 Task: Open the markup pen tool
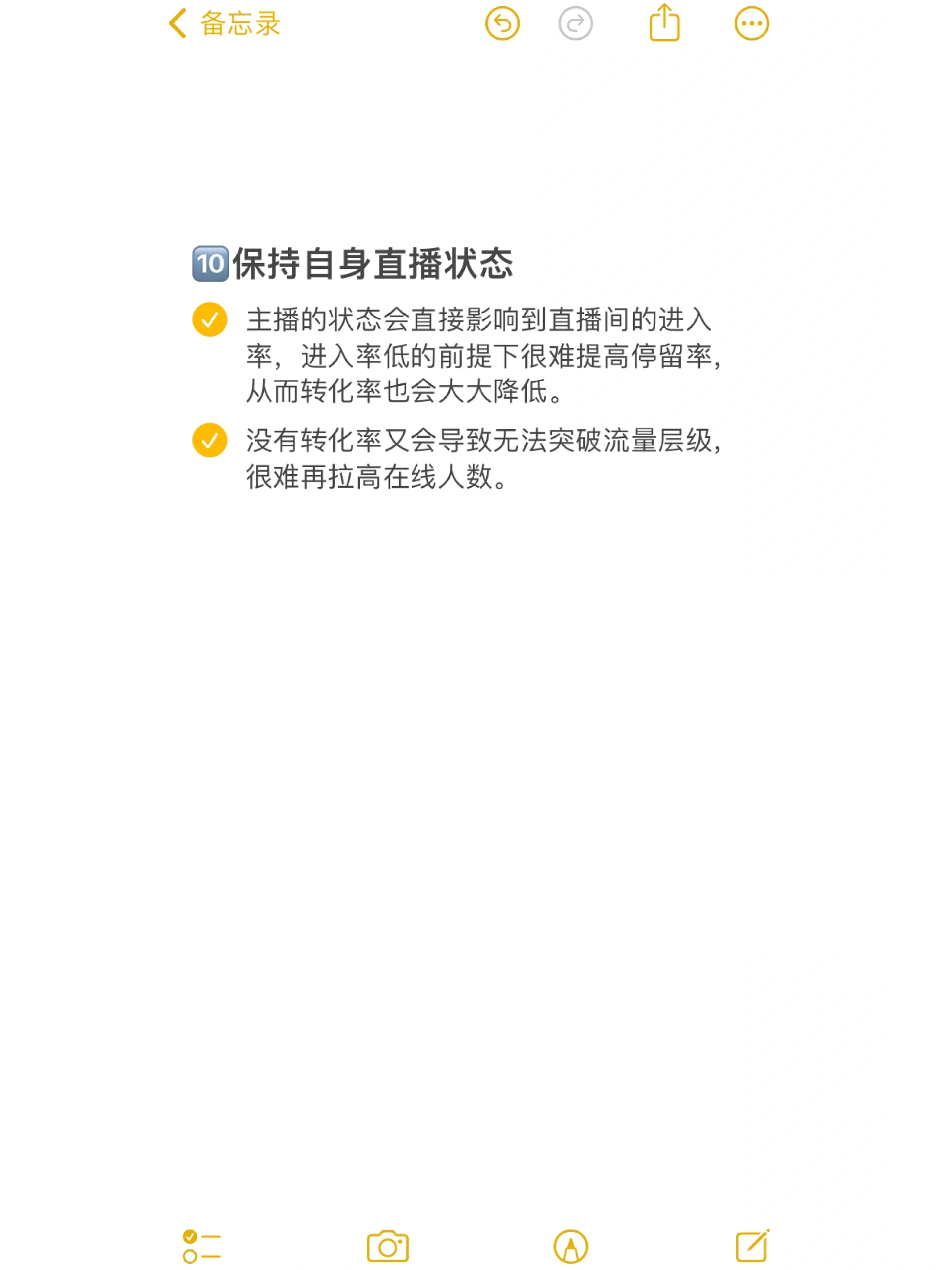(570, 1247)
